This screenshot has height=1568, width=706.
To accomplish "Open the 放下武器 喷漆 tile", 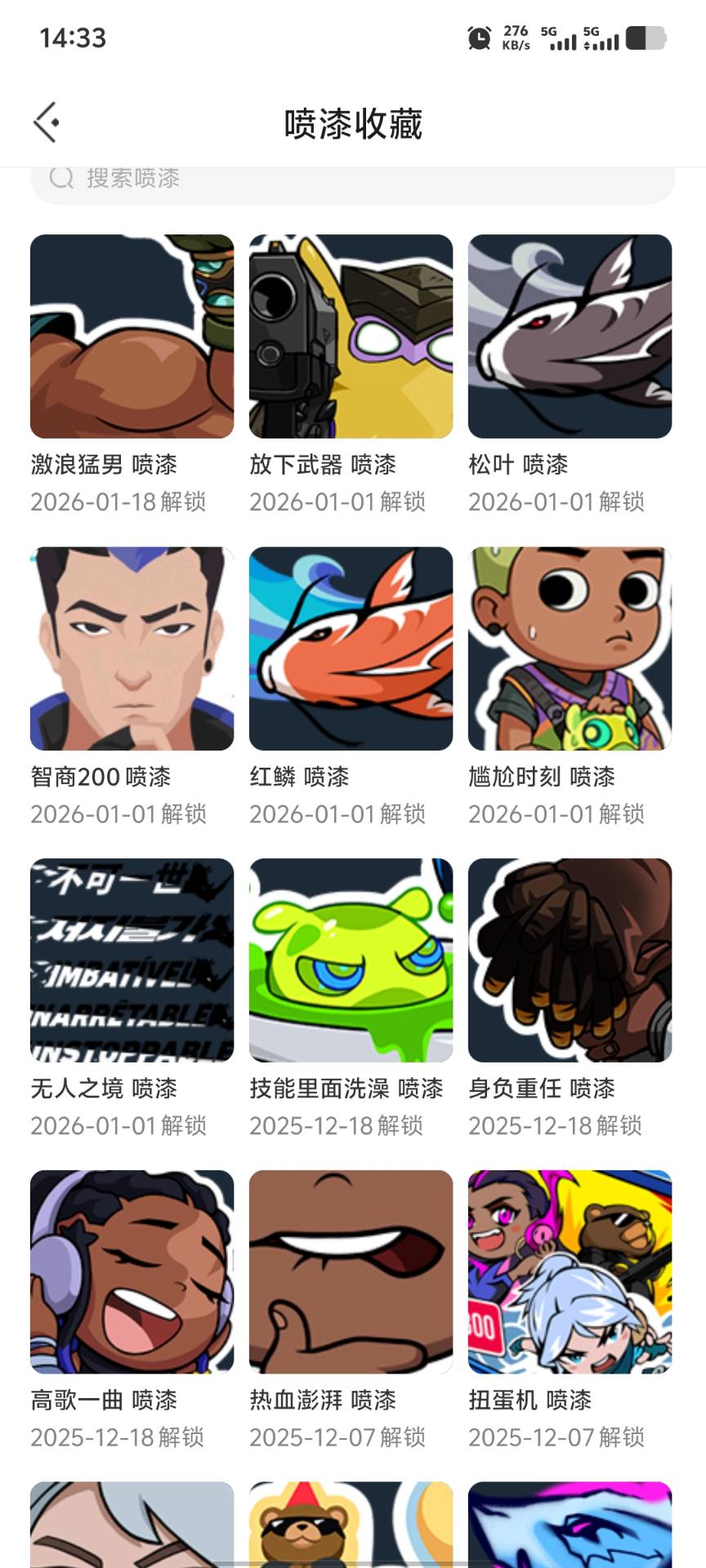I will point(351,336).
